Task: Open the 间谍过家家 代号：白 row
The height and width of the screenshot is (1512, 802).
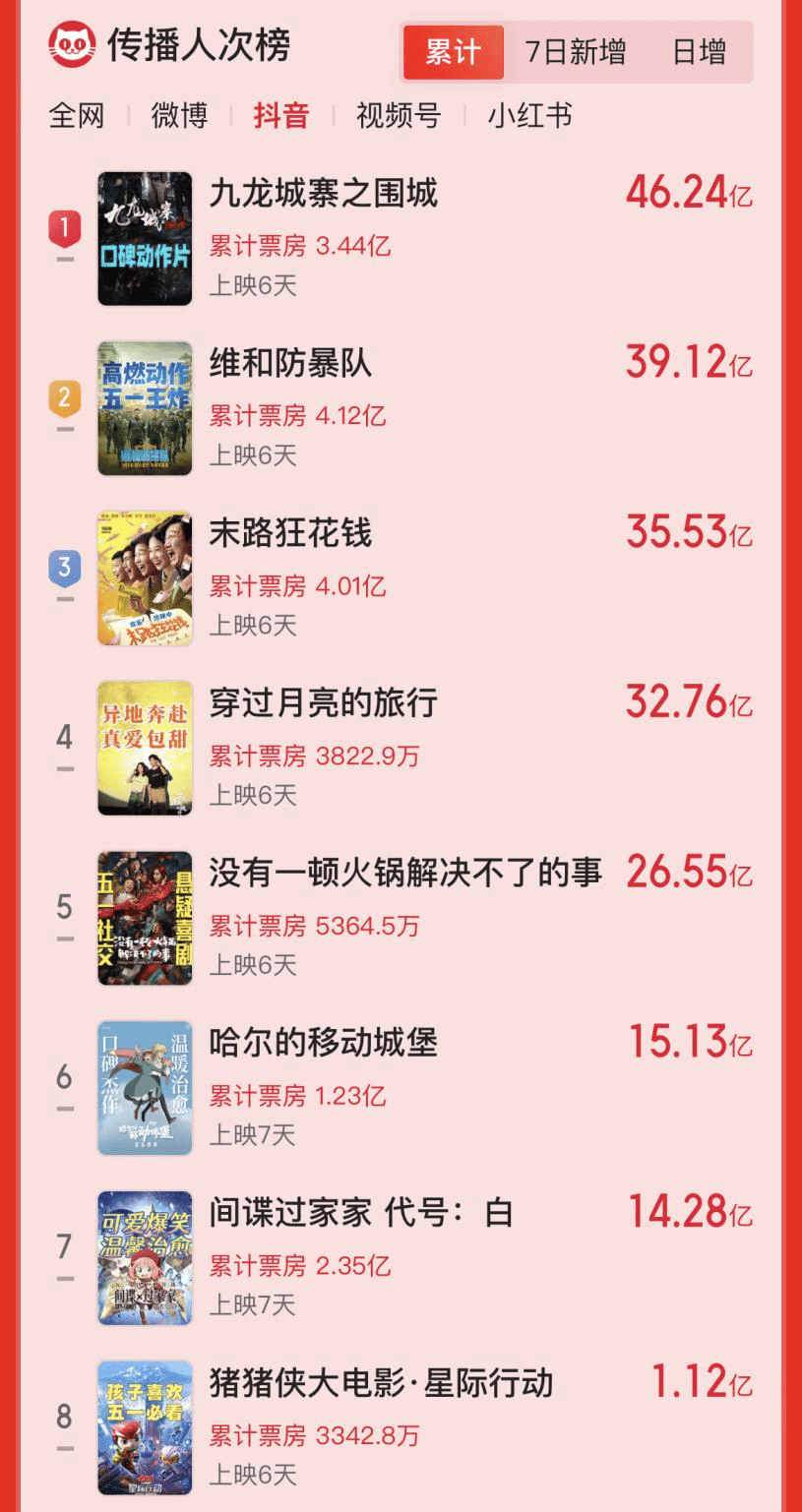Action: [361, 1214]
